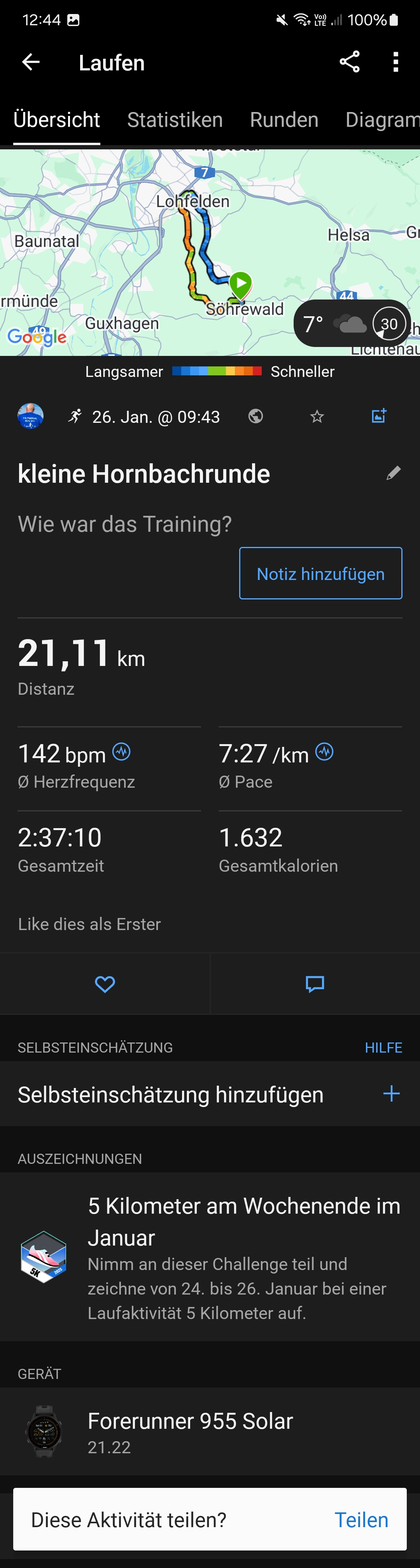420x1568 pixels.
Task: Open comments for this activity
Action: (x=315, y=984)
